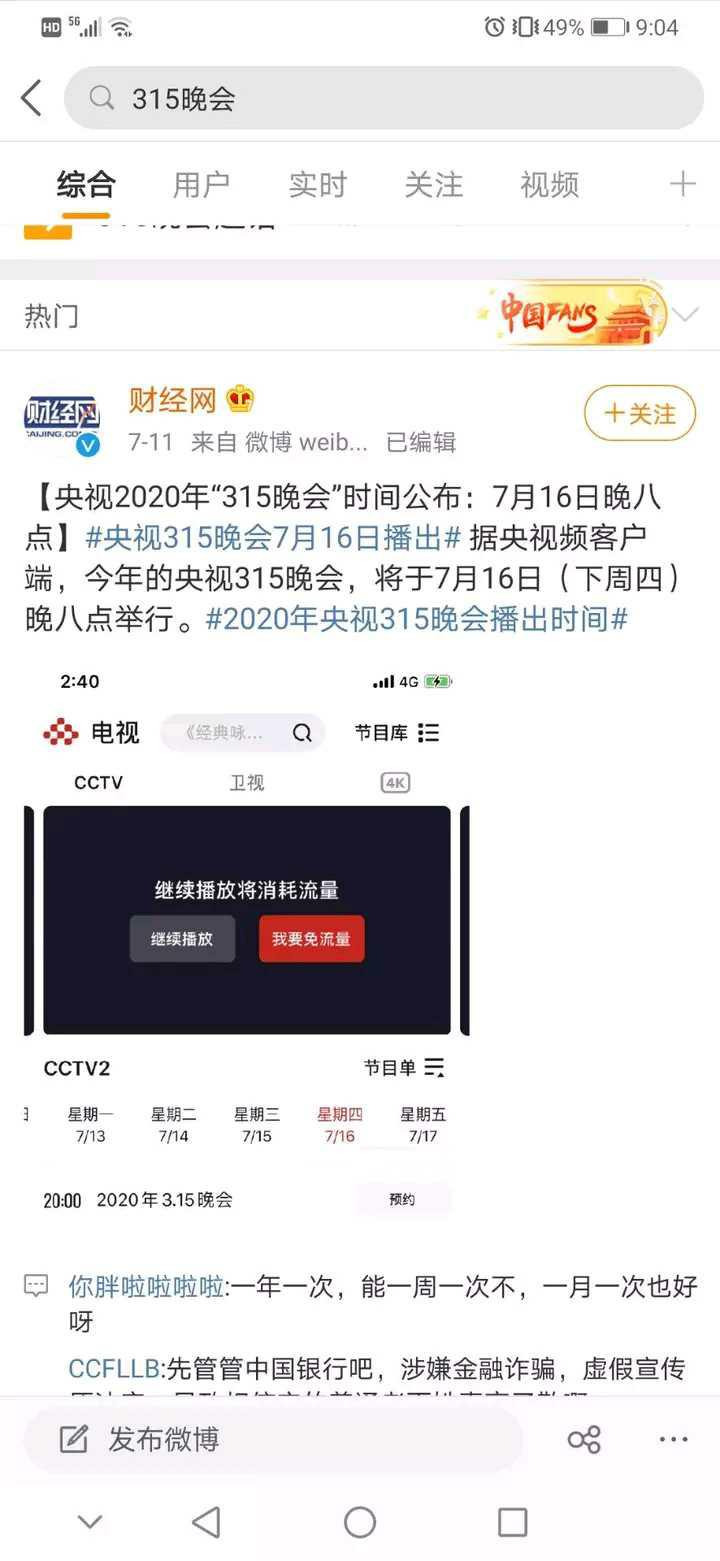Select the 视频 tab
The height and width of the screenshot is (1561, 720).
(x=549, y=185)
